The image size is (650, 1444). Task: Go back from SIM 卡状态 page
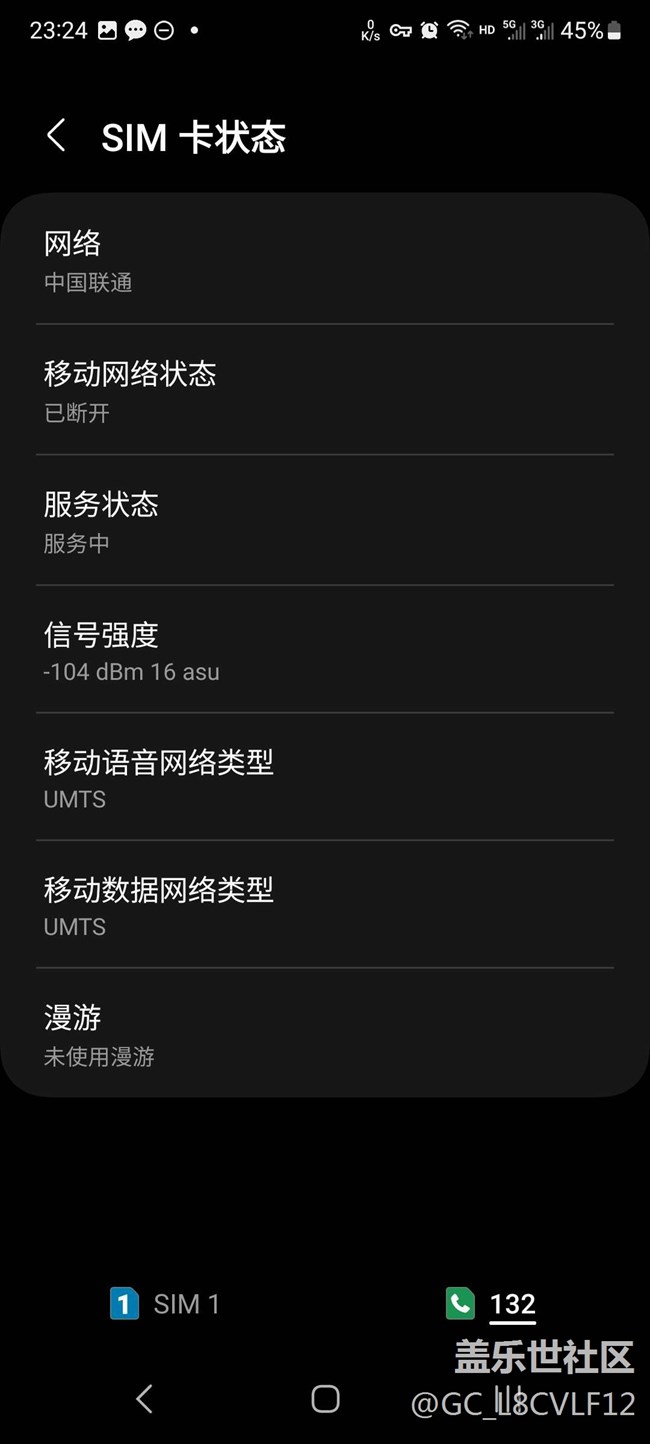tap(57, 136)
